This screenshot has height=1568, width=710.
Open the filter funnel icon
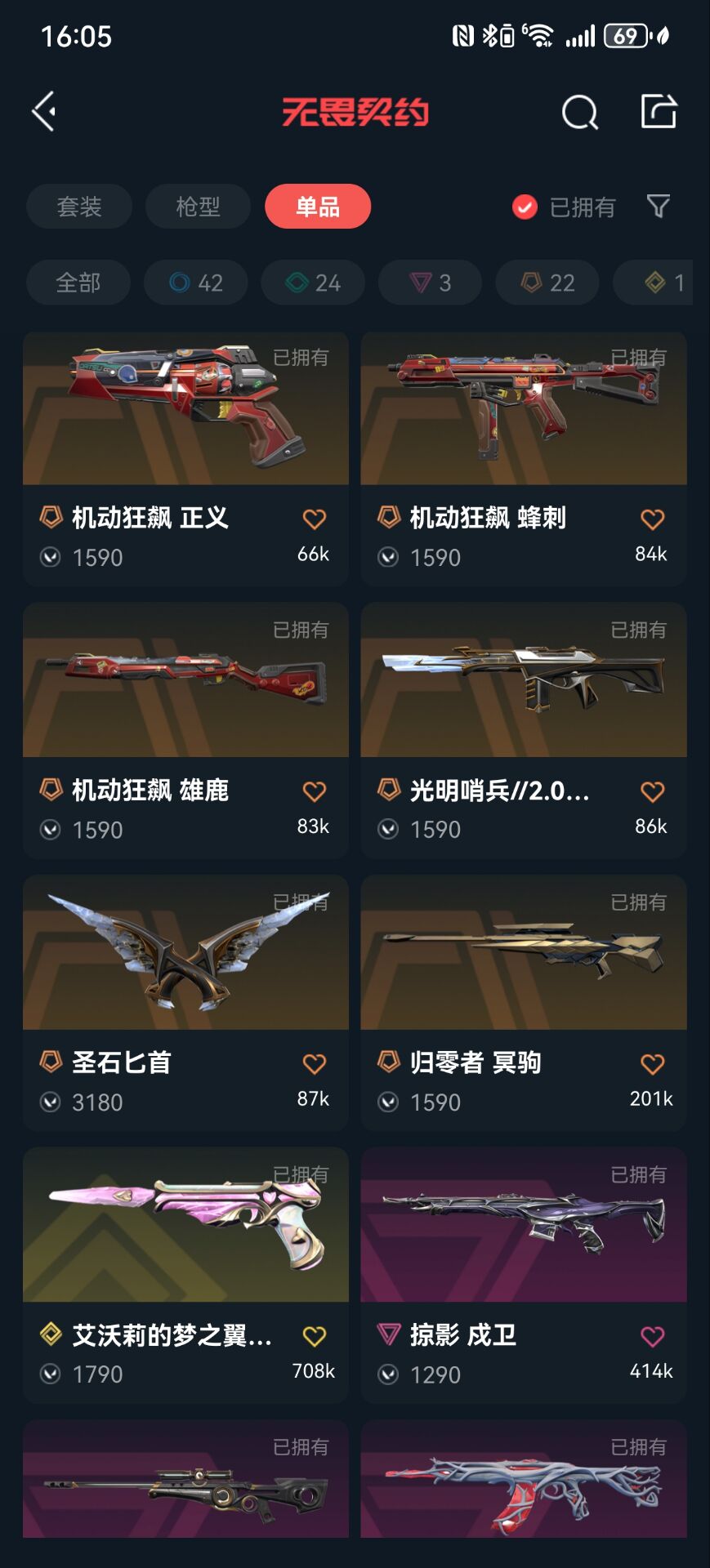click(658, 206)
